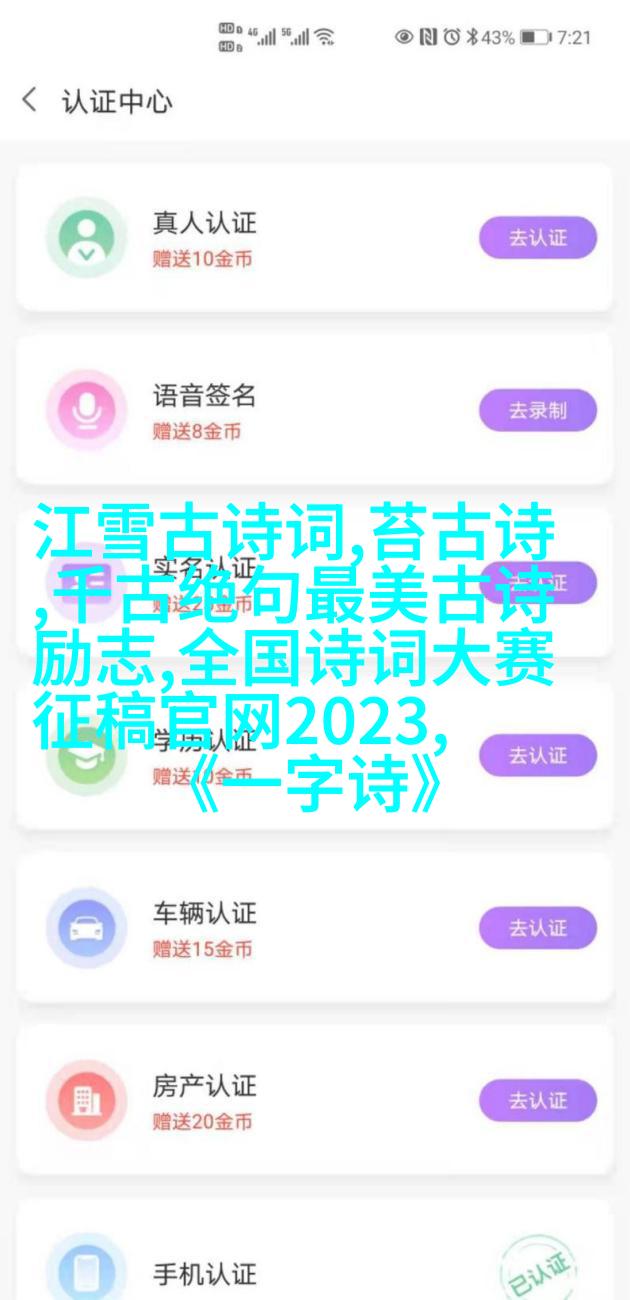Open the 房产认证 card

point(315,1100)
